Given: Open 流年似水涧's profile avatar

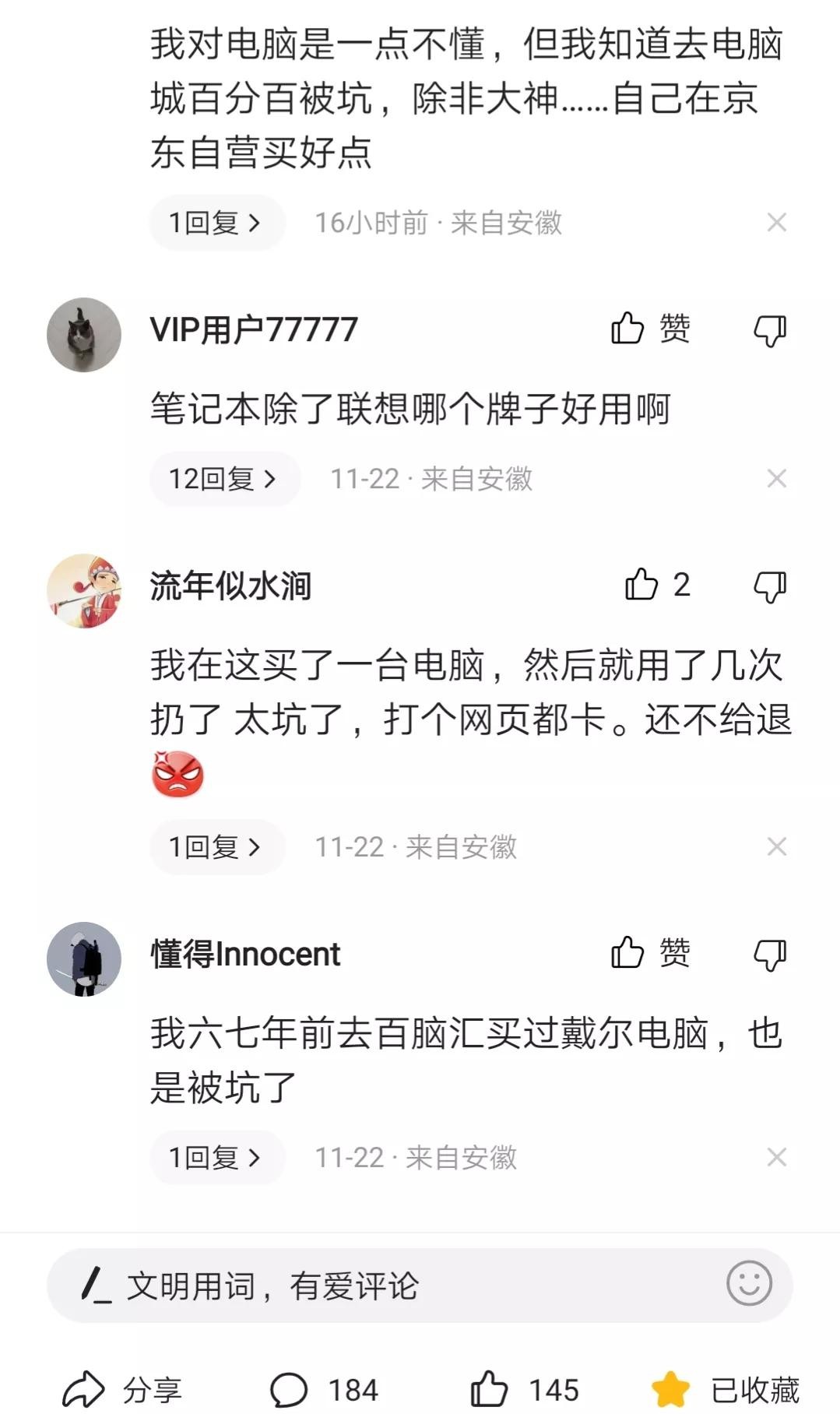Looking at the screenshot, I should pos(84,591).
